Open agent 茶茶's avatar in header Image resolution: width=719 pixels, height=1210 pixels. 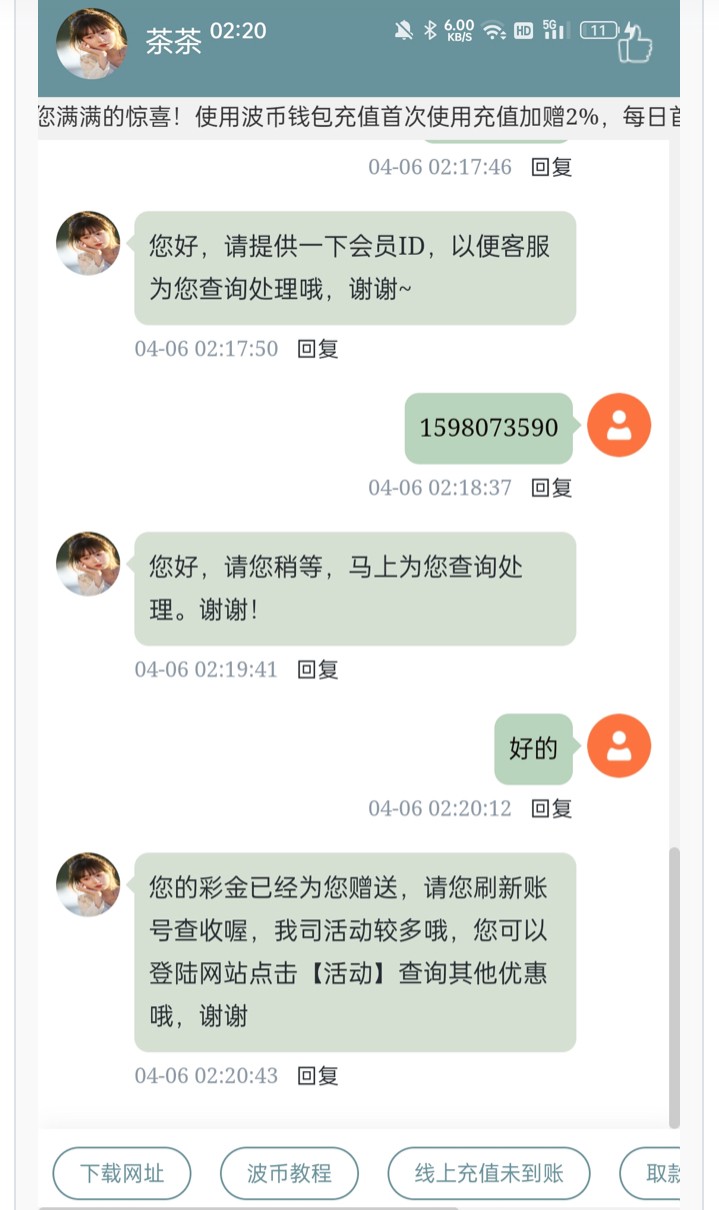[91, 43]
